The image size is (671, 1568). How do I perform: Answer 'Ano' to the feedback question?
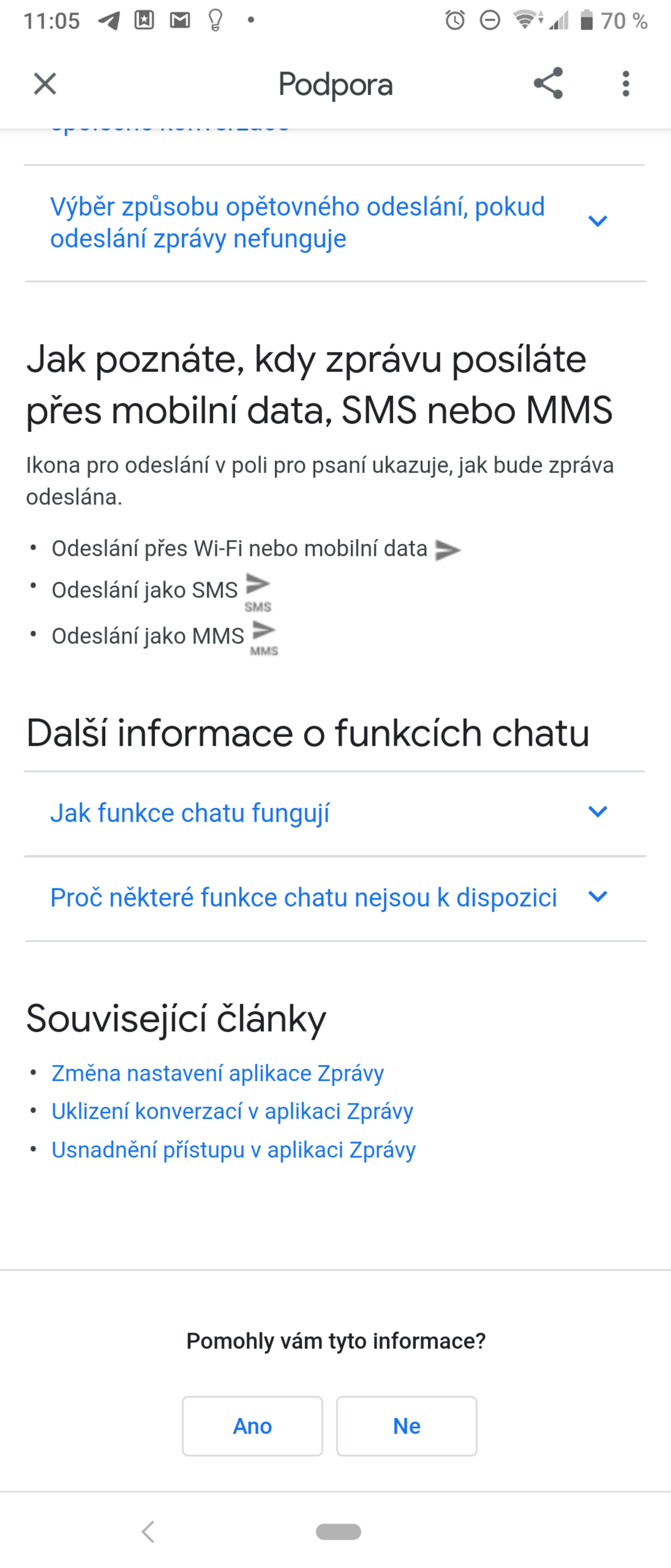[252, 1425]
